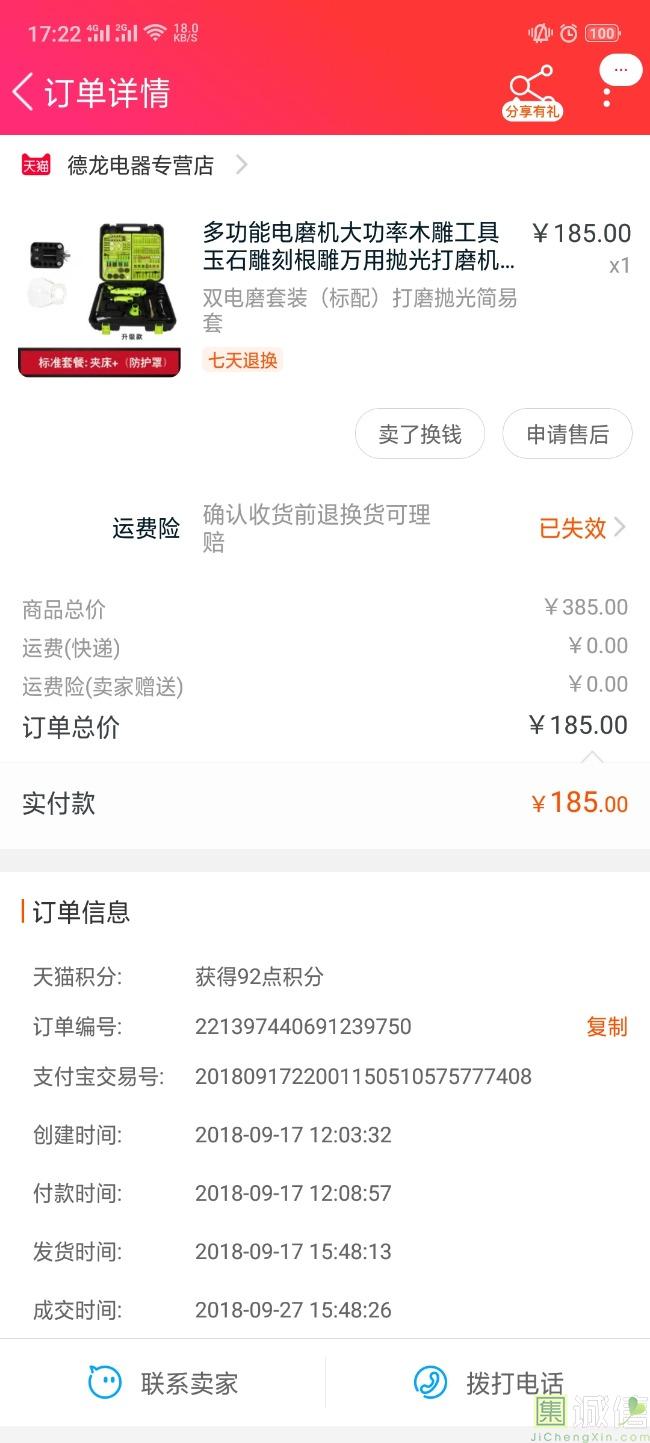This screenshot has height=1443, width=650.
Task: Copy the order number with 复制
Action: pos(606,1026)
